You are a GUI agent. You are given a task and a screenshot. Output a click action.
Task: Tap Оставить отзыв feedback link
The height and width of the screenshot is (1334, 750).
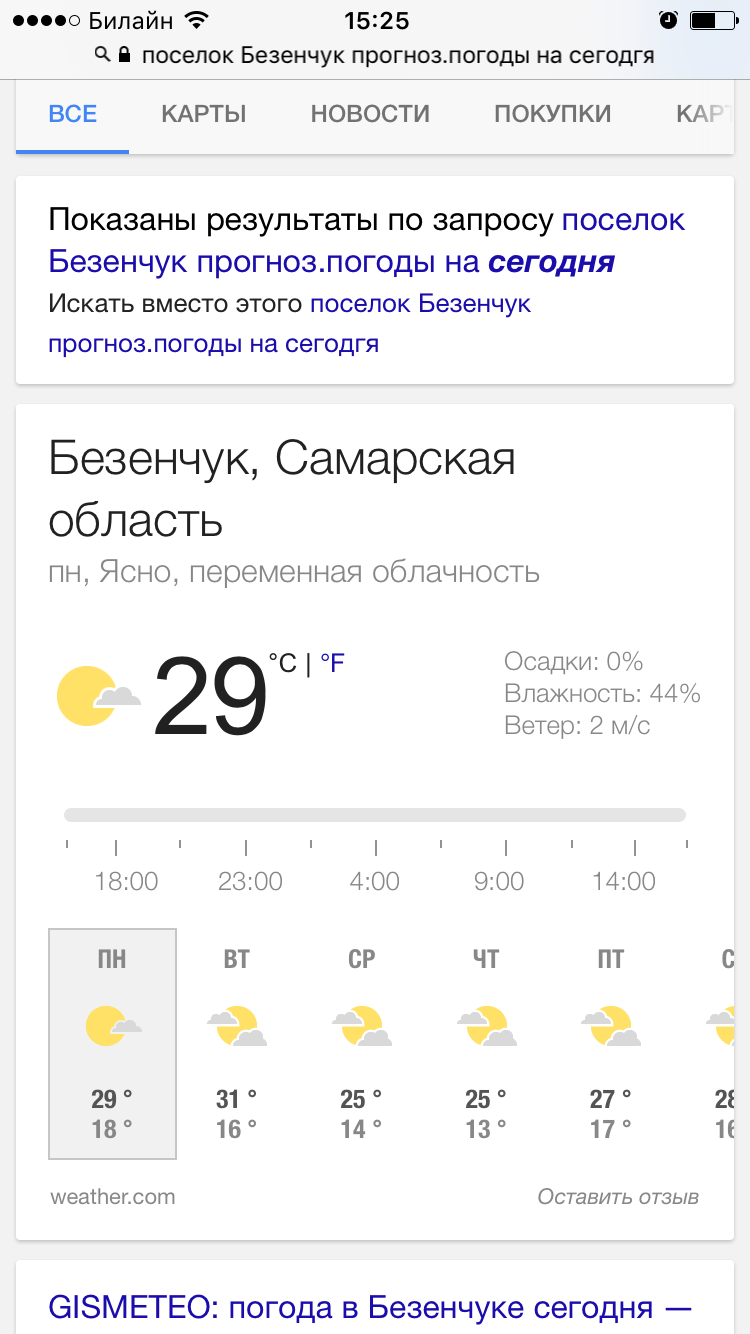[x=618, y=1196]
